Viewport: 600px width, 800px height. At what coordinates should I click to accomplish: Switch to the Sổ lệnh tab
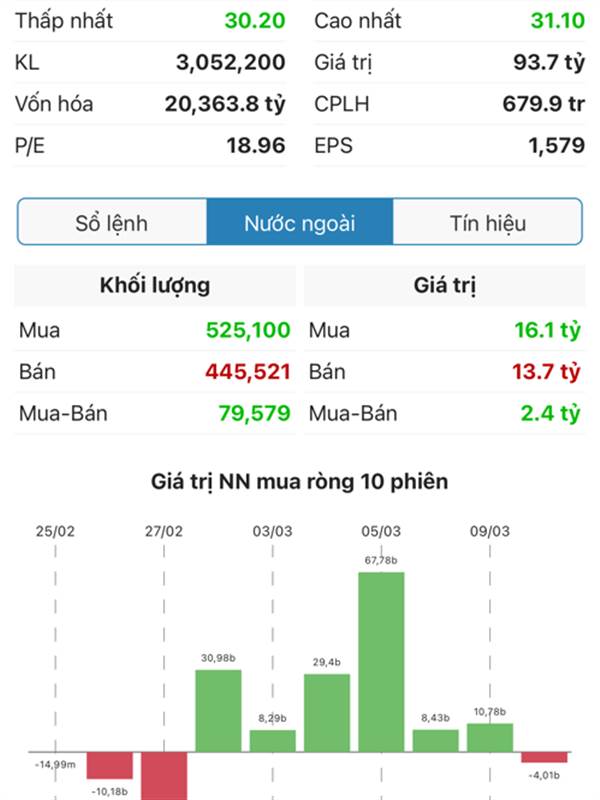pos(112,222)
